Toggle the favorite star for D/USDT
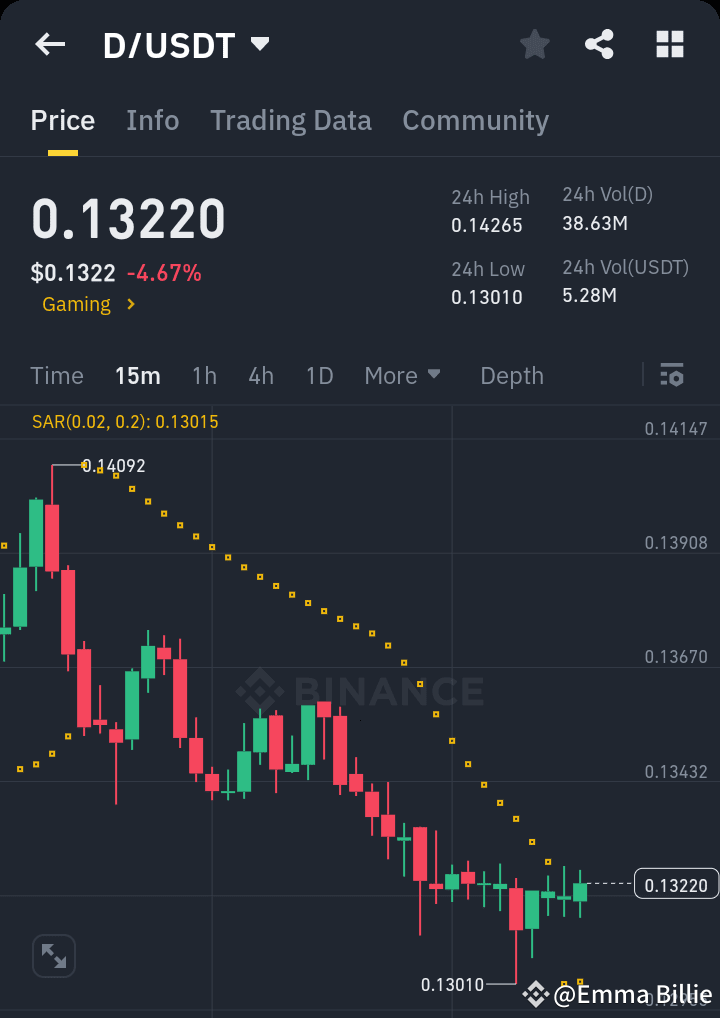 [534, 44]
